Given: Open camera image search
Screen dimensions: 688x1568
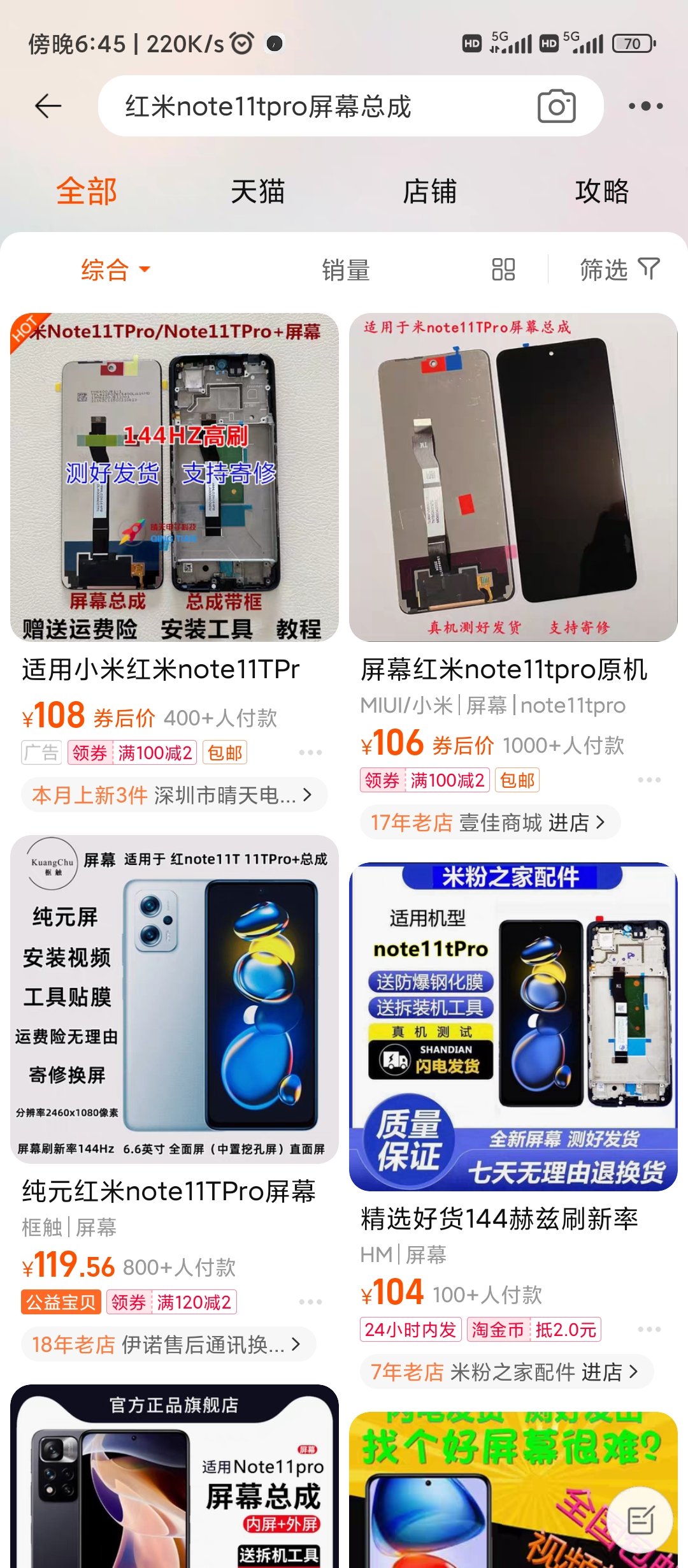Looking at the screenshot, I should pos(556,106).
